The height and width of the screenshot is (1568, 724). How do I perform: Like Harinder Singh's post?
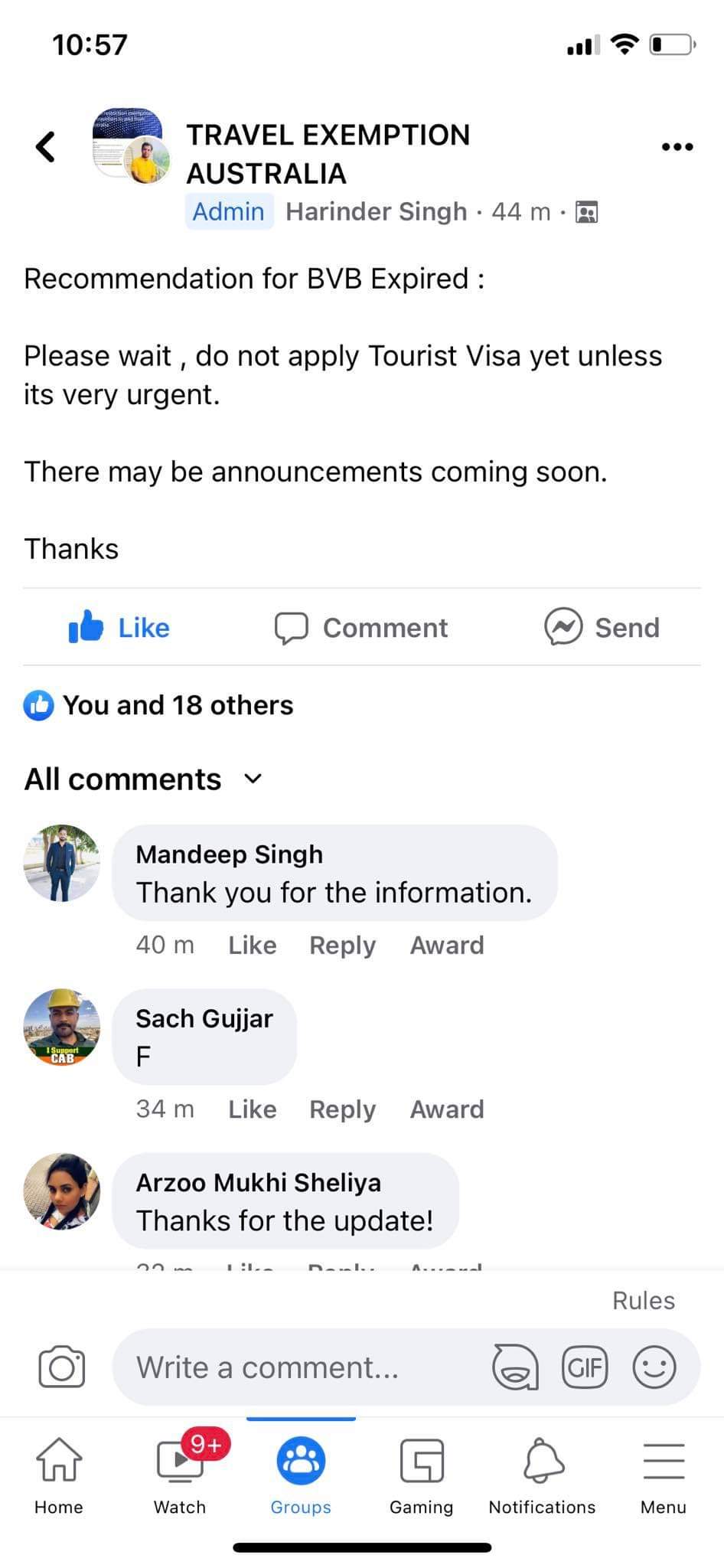119,627
